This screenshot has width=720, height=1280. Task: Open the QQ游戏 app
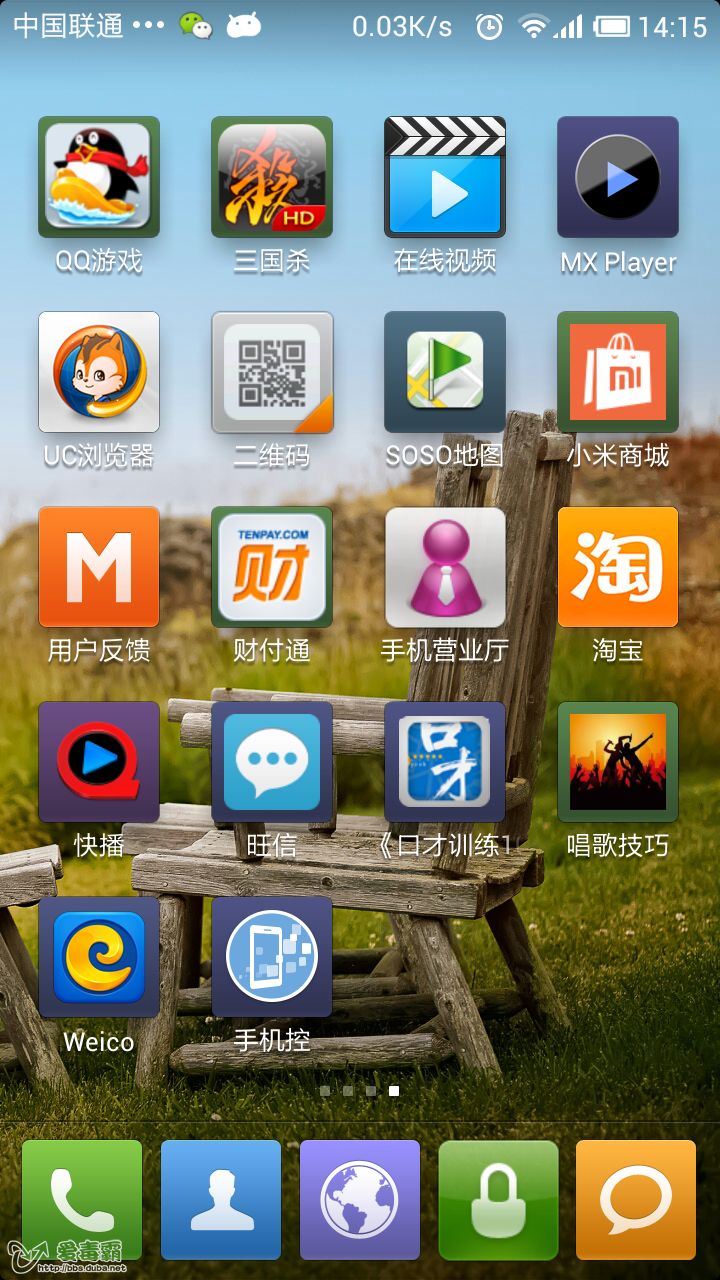[99, 177]
